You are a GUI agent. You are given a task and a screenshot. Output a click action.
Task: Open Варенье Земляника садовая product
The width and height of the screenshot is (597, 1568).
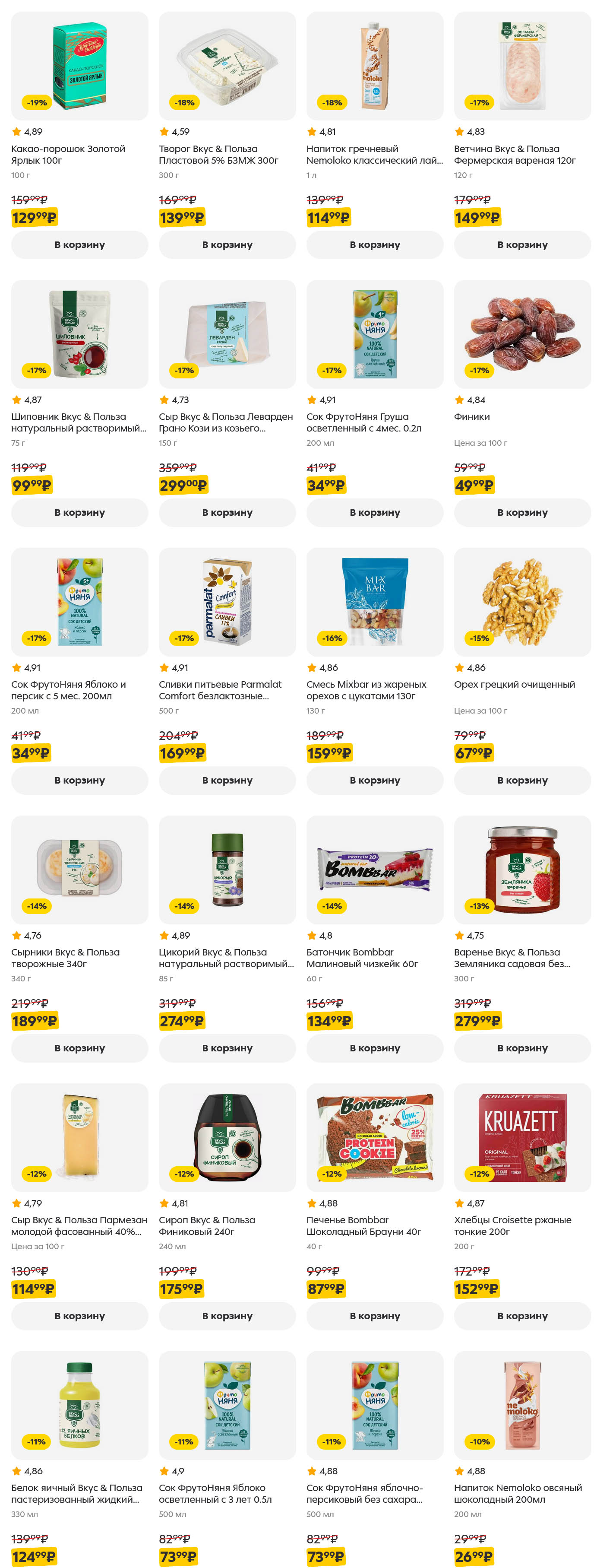coord(512,958)
